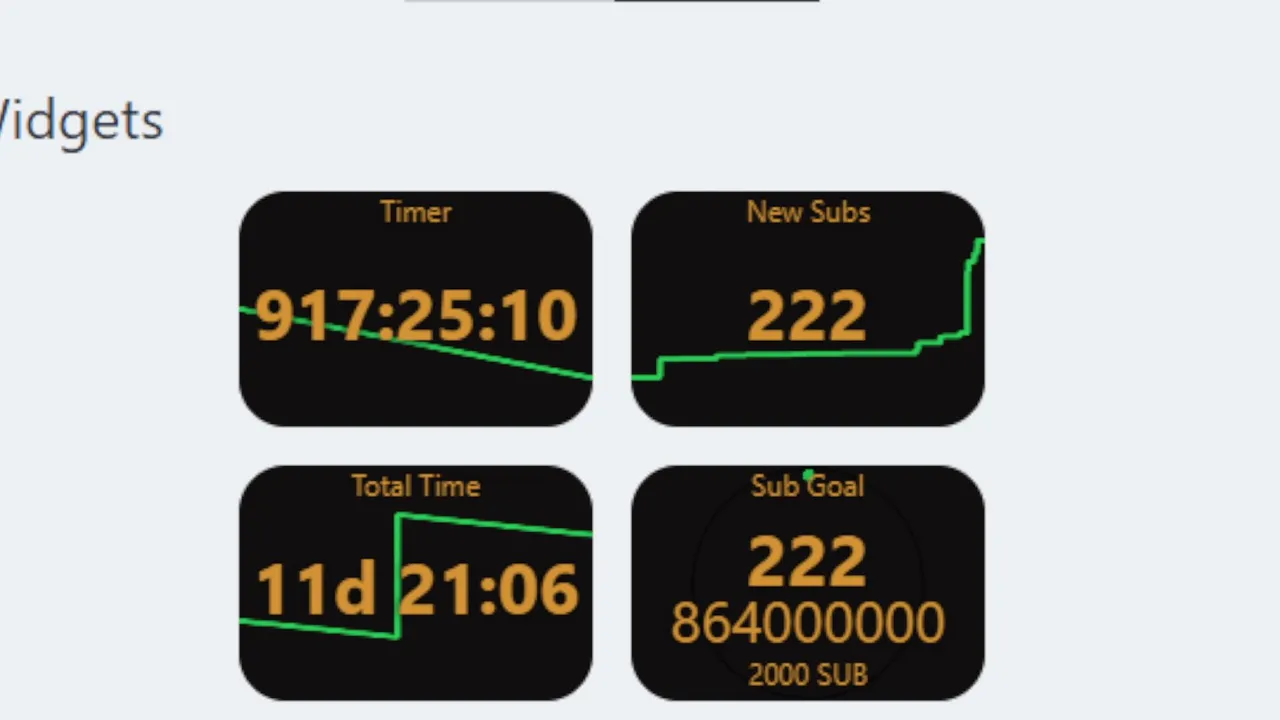Select the New Subs widget
Image resolution: width=1280 pixels, height=720 pixels.
tap(808, 309)
